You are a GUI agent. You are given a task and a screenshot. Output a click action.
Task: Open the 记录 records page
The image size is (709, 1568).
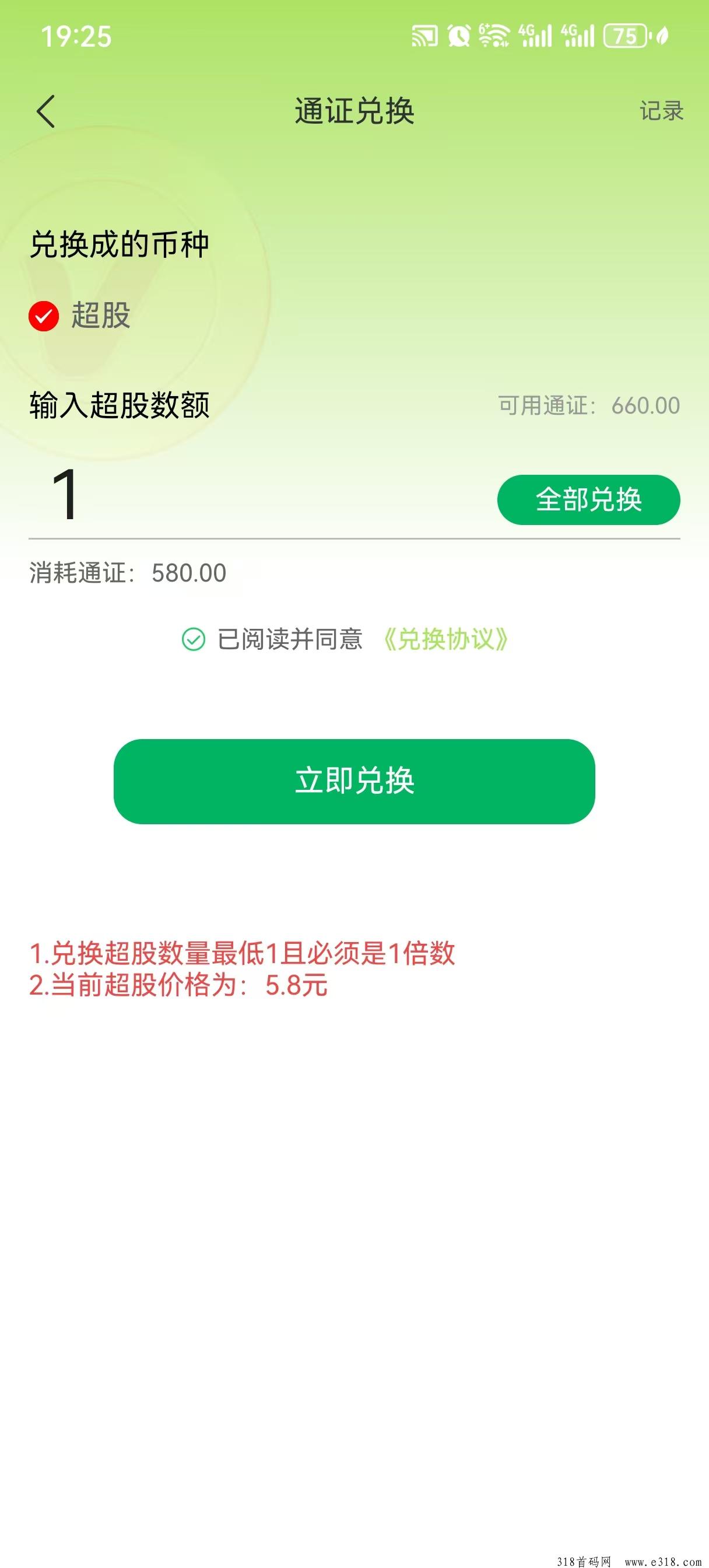point(661,111)
